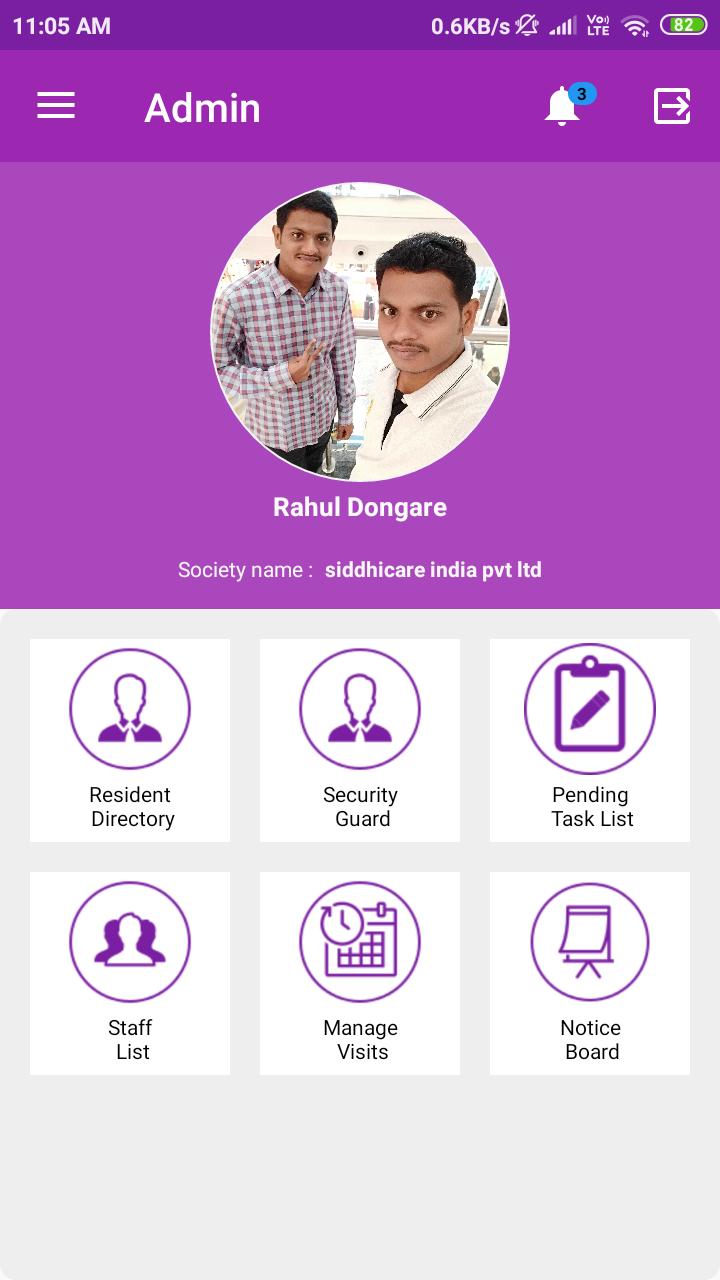Open the Notice Board
720x1280 pixels.
click(x=590, y=973)
